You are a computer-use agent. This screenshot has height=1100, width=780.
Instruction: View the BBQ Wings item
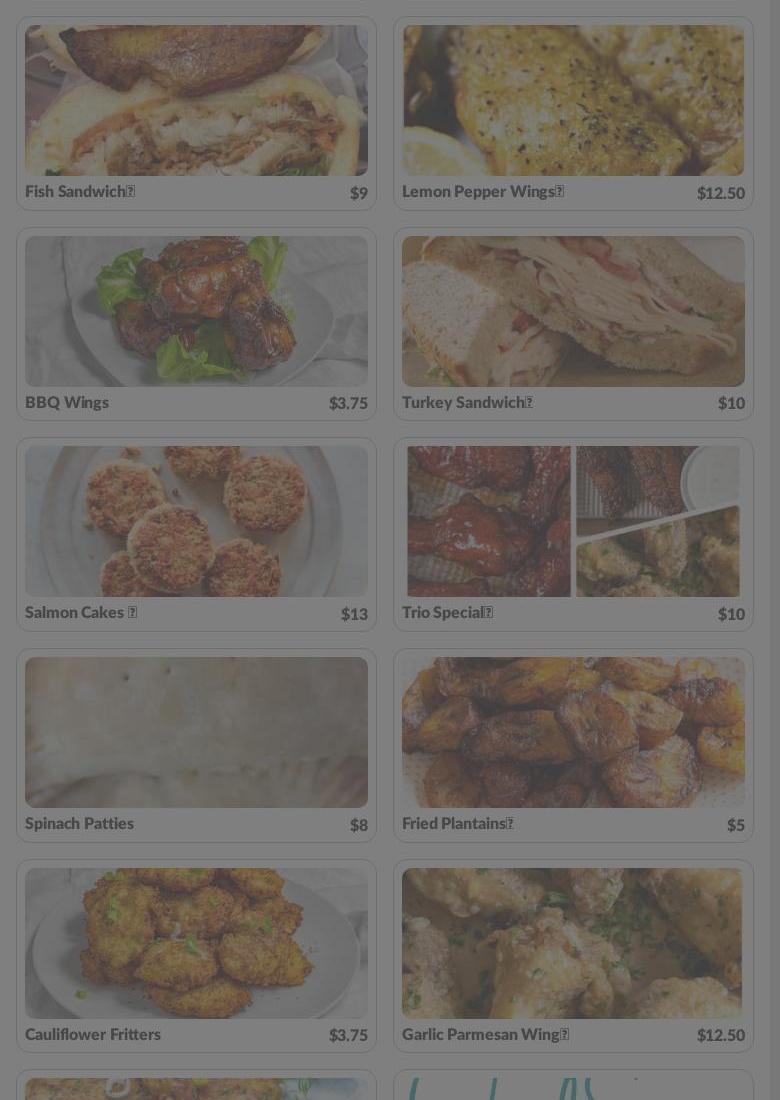coord(196,323)
